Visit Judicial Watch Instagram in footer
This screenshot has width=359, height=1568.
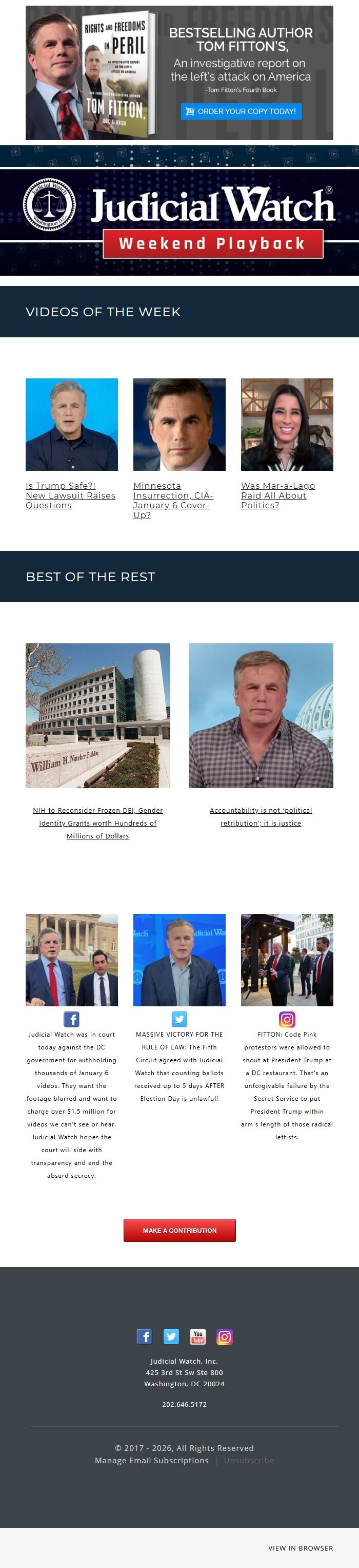225,1336
